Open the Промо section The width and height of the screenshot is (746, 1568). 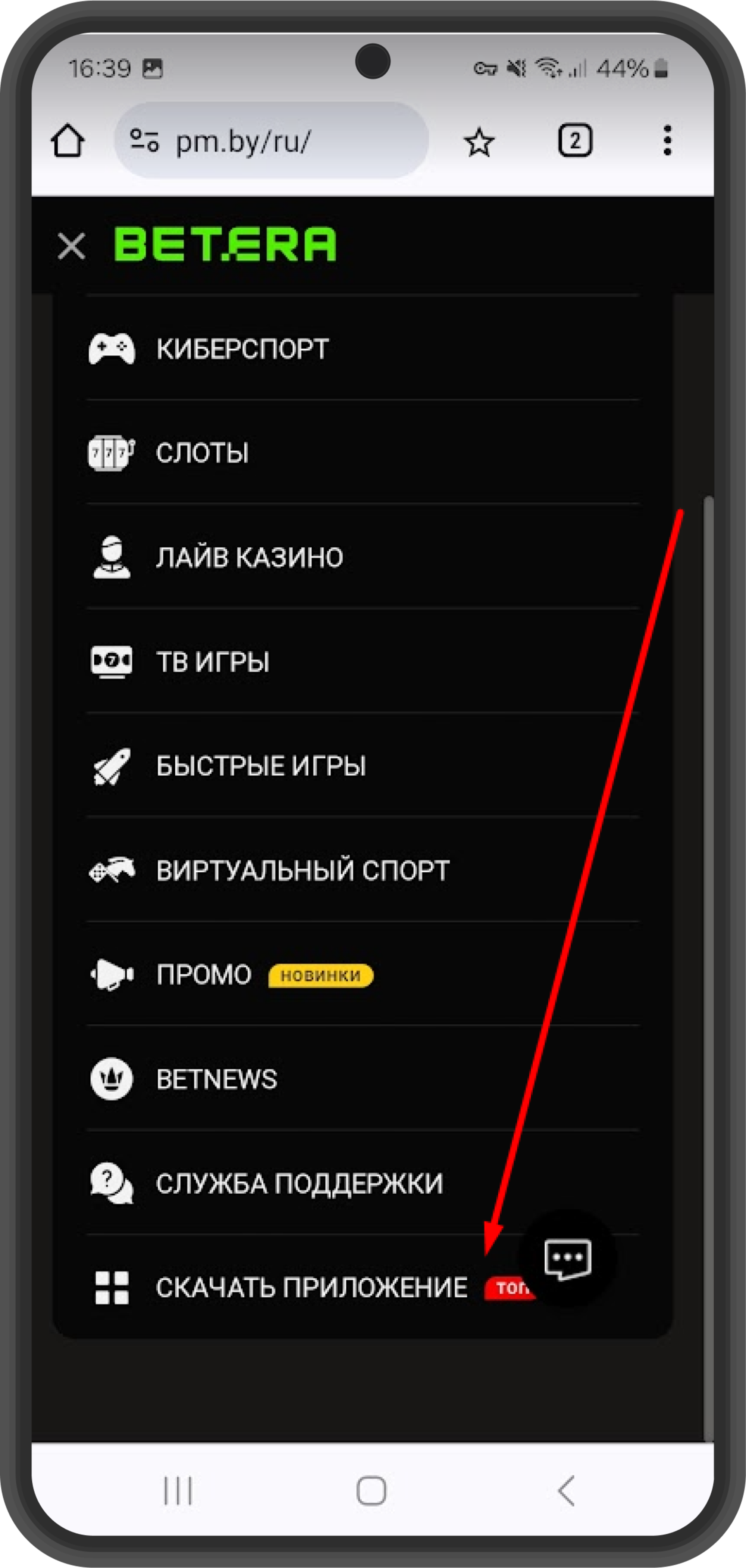coord(204,975)
